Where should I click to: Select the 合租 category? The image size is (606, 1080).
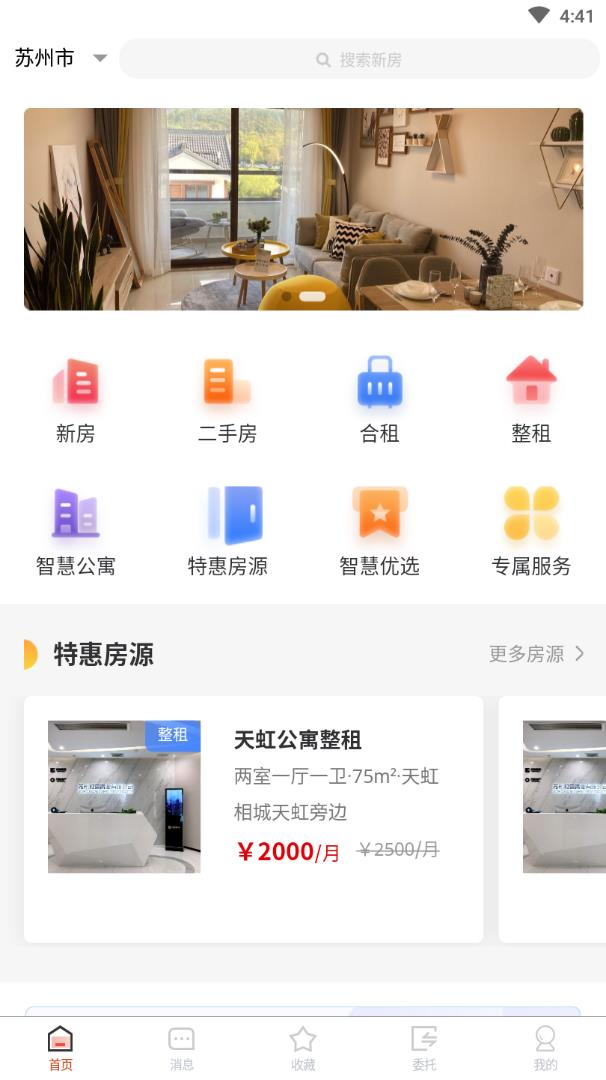(379, 399)
